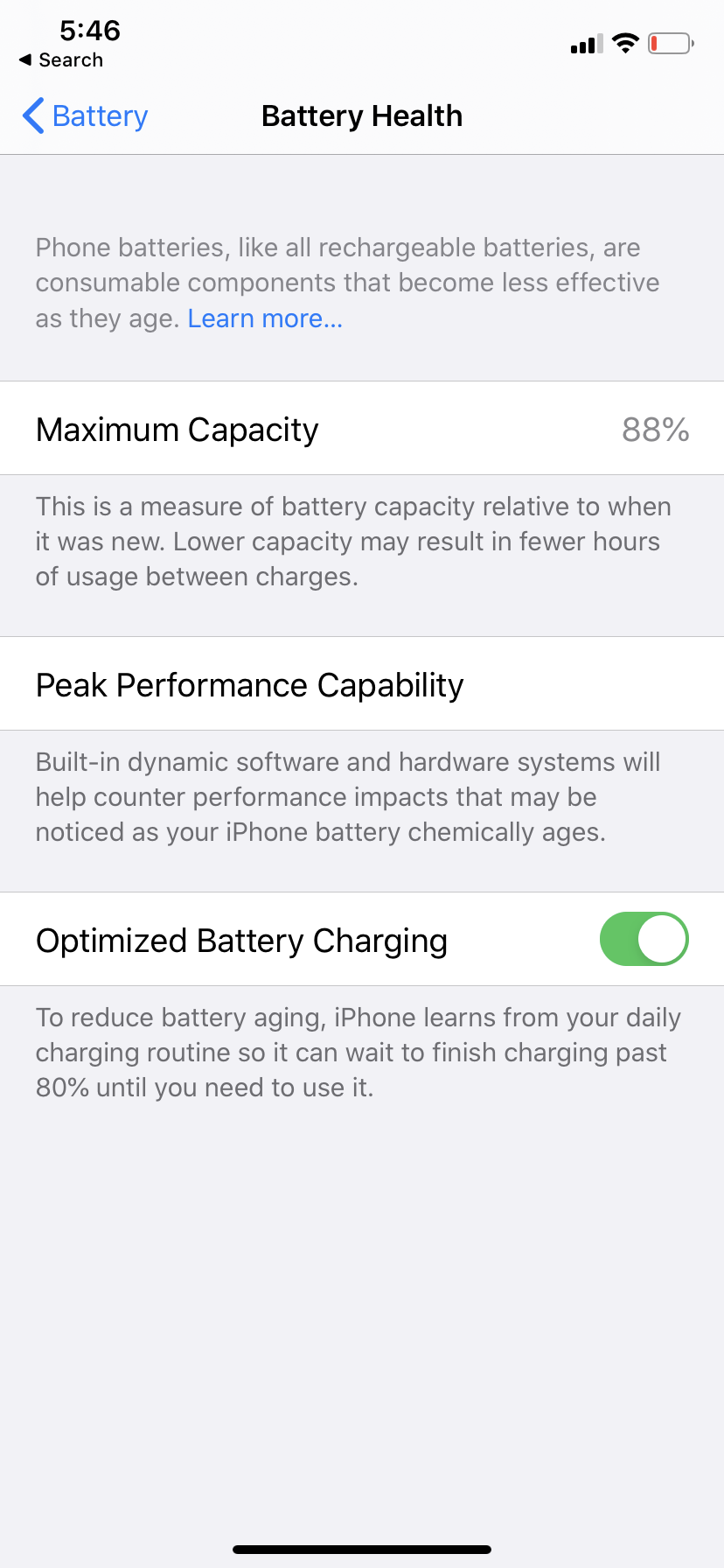724x1568 pixels.
Task: Return to Search via status bar
Action: pyautogui.click(x=61, y=59)
